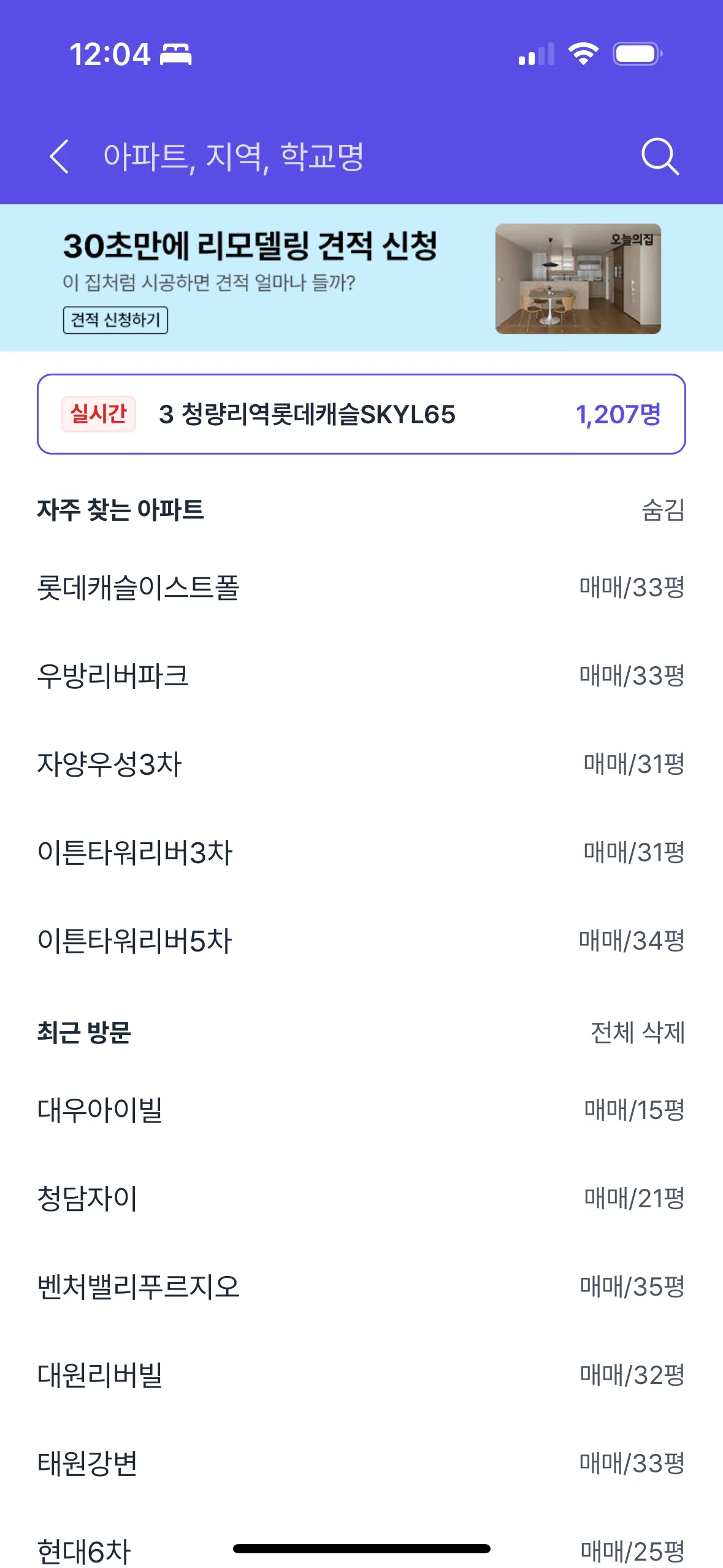
Task: Go back with the arrow icon
Action: [59, 156]
